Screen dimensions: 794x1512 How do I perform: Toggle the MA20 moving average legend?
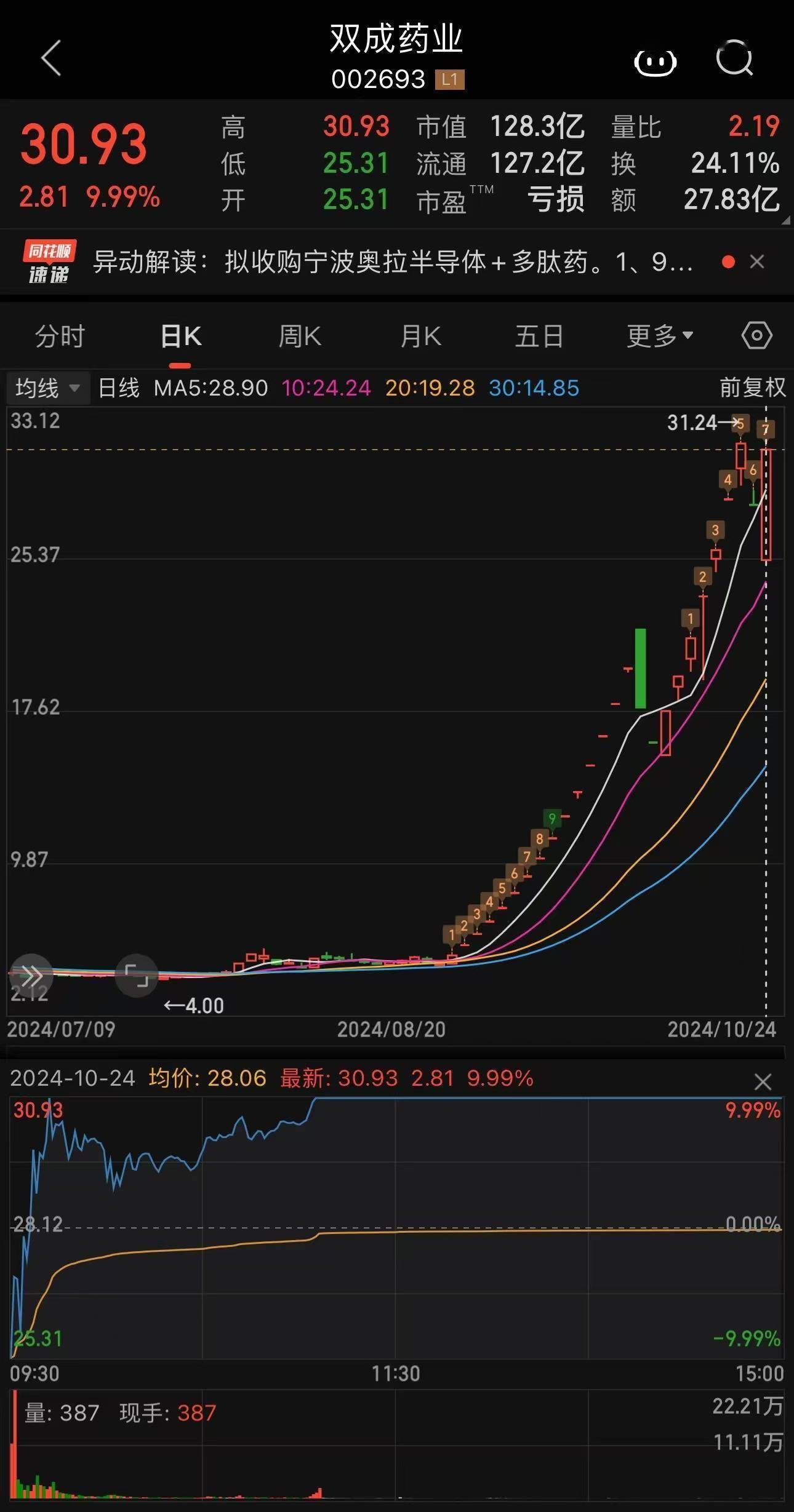tap(431, 388)
